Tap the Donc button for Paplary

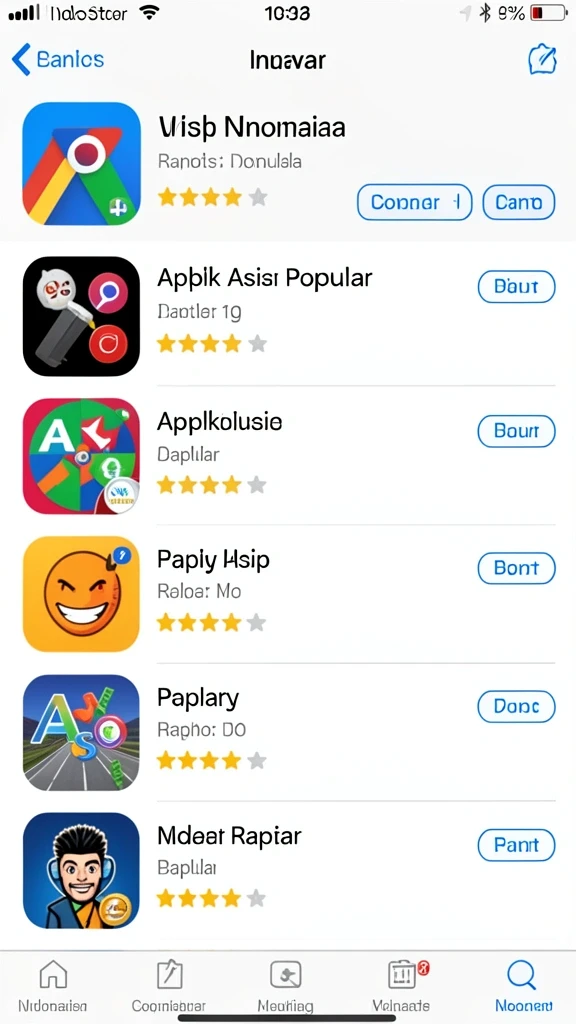pyautogui.click(x=516, y=707)
